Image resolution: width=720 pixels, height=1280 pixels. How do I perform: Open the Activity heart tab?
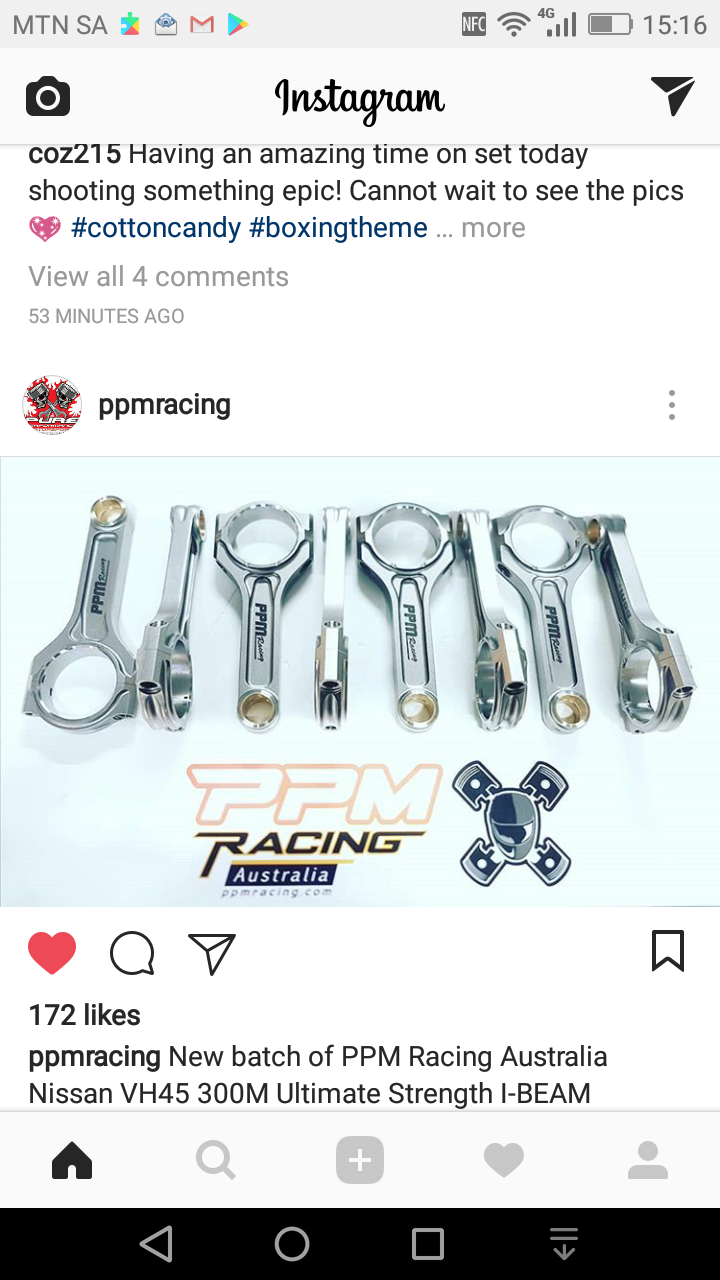(x=504, y=1161)
